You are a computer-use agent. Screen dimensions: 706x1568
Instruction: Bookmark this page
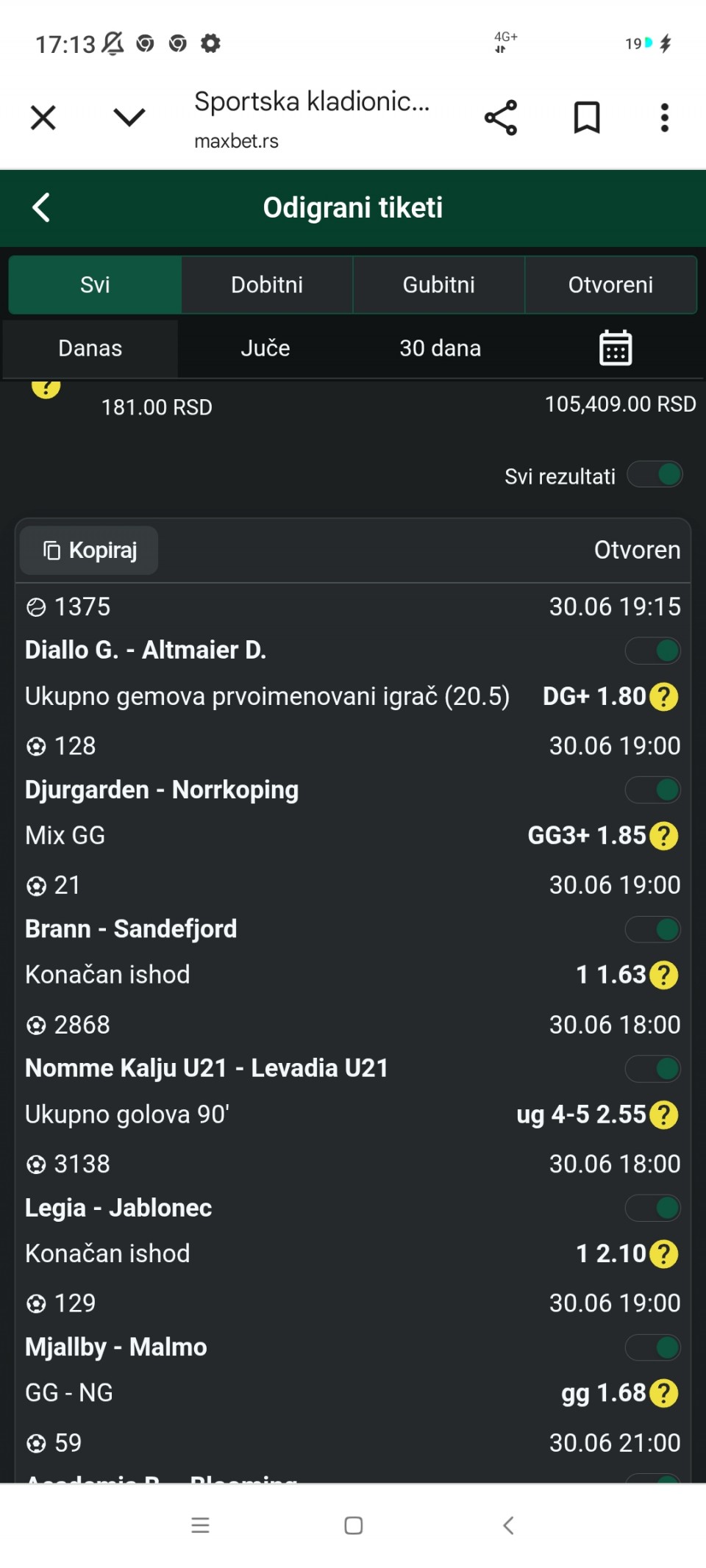[586, 118]
